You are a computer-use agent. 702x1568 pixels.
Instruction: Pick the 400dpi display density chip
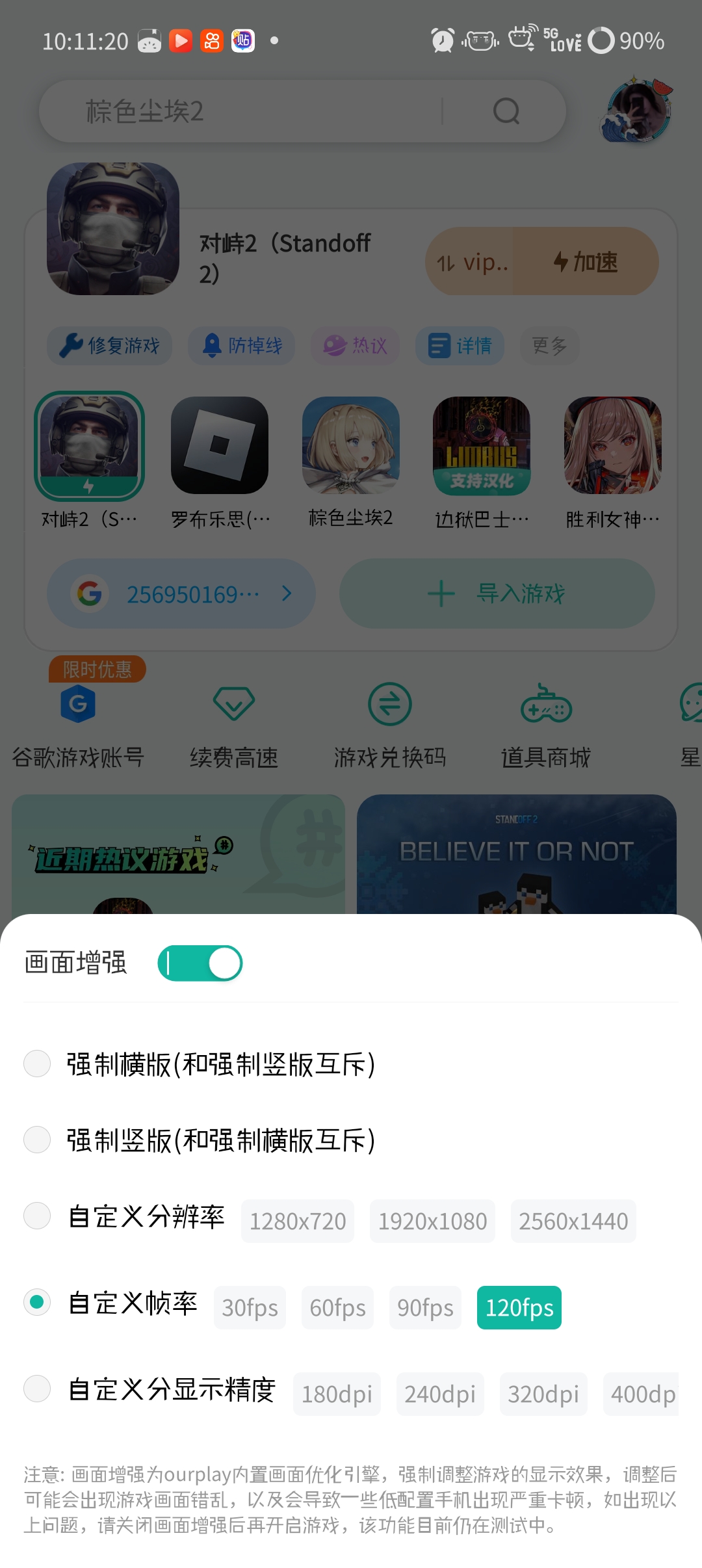tap(641, 1394)
